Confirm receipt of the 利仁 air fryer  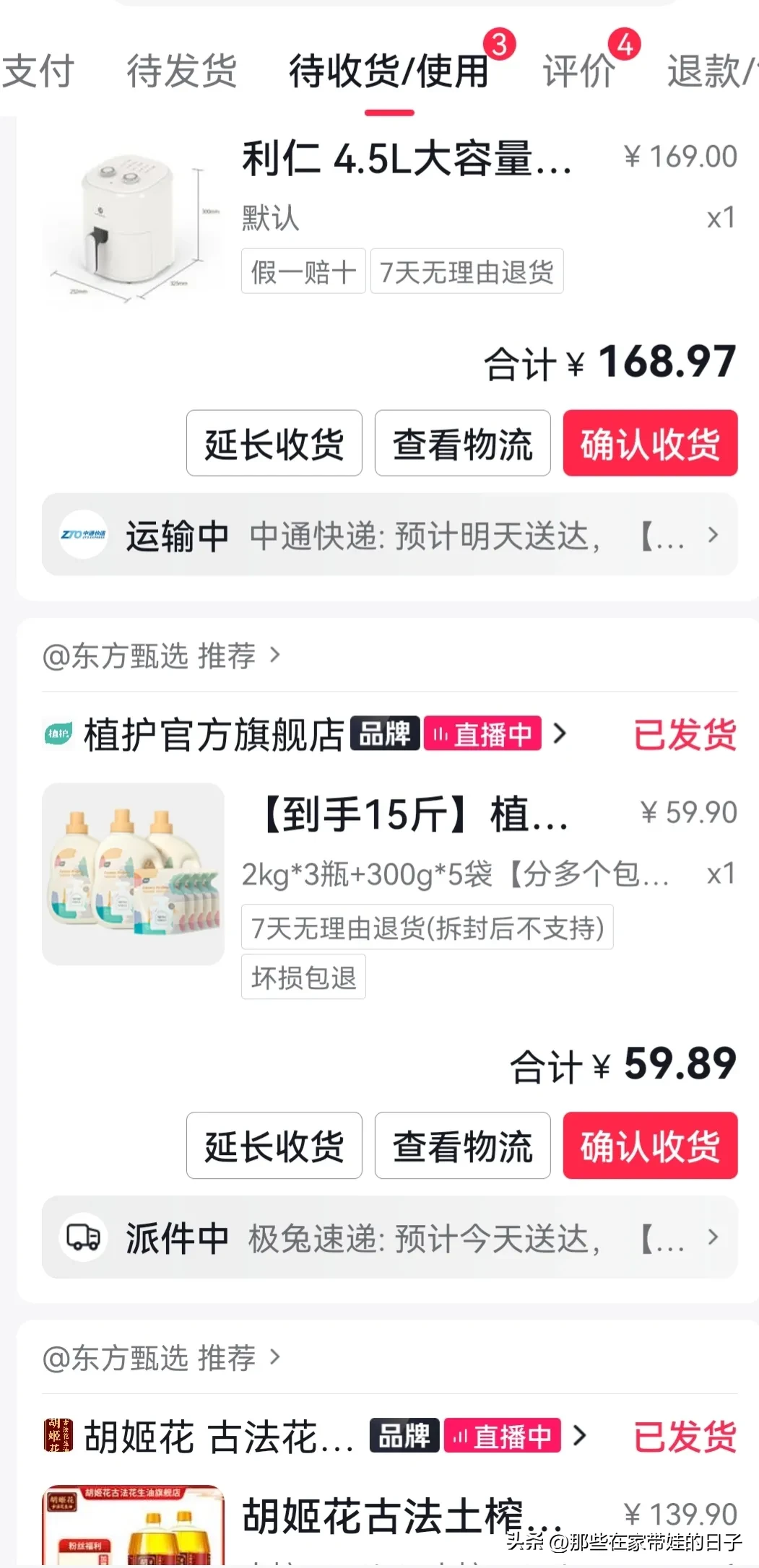[650, 443]
